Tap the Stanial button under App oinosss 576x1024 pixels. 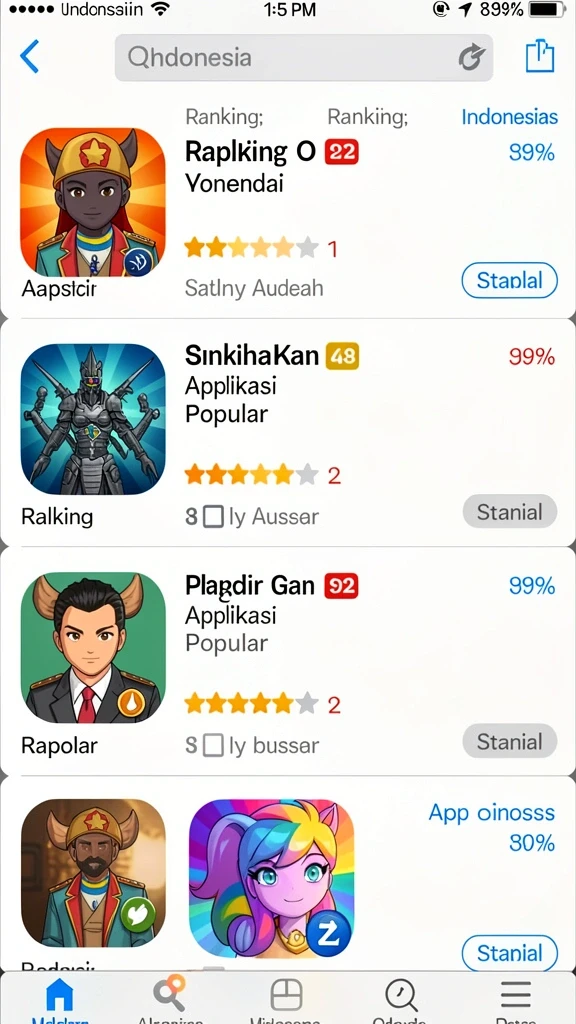tap(509, 953)
